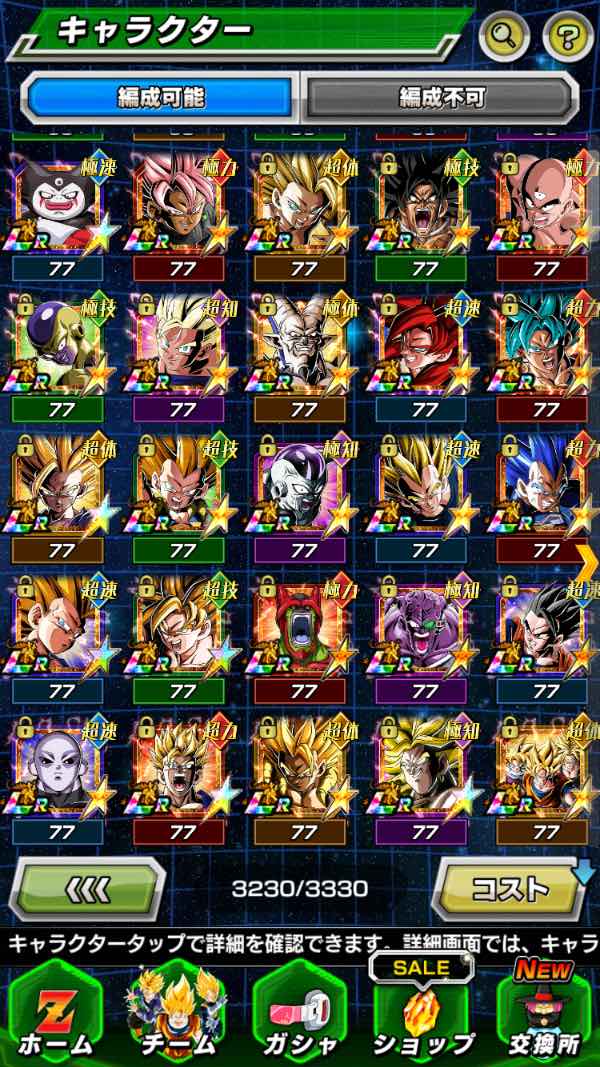Select the Golden Frieza character card

coord(60,346)
